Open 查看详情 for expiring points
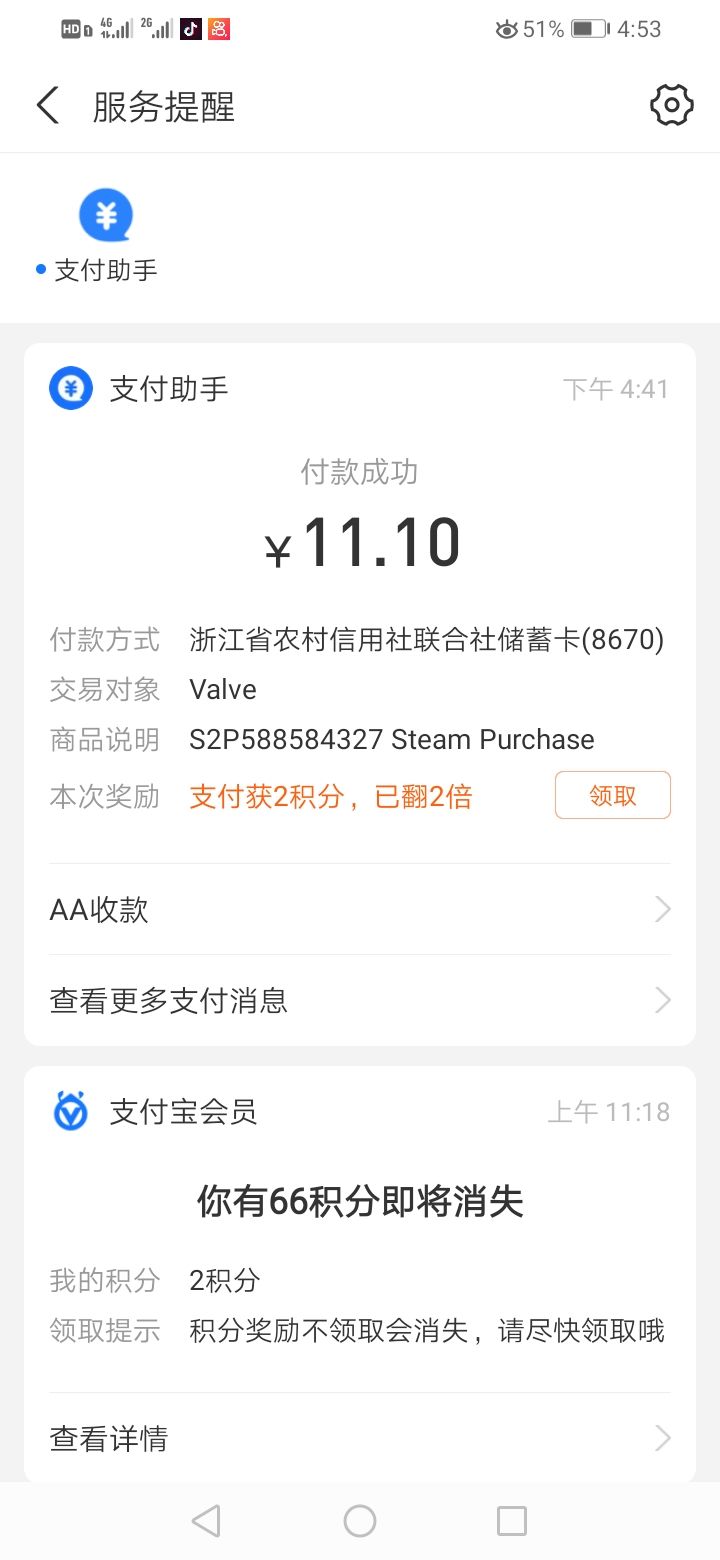This screenshot has height=1560, width=720. (360, 1438)
